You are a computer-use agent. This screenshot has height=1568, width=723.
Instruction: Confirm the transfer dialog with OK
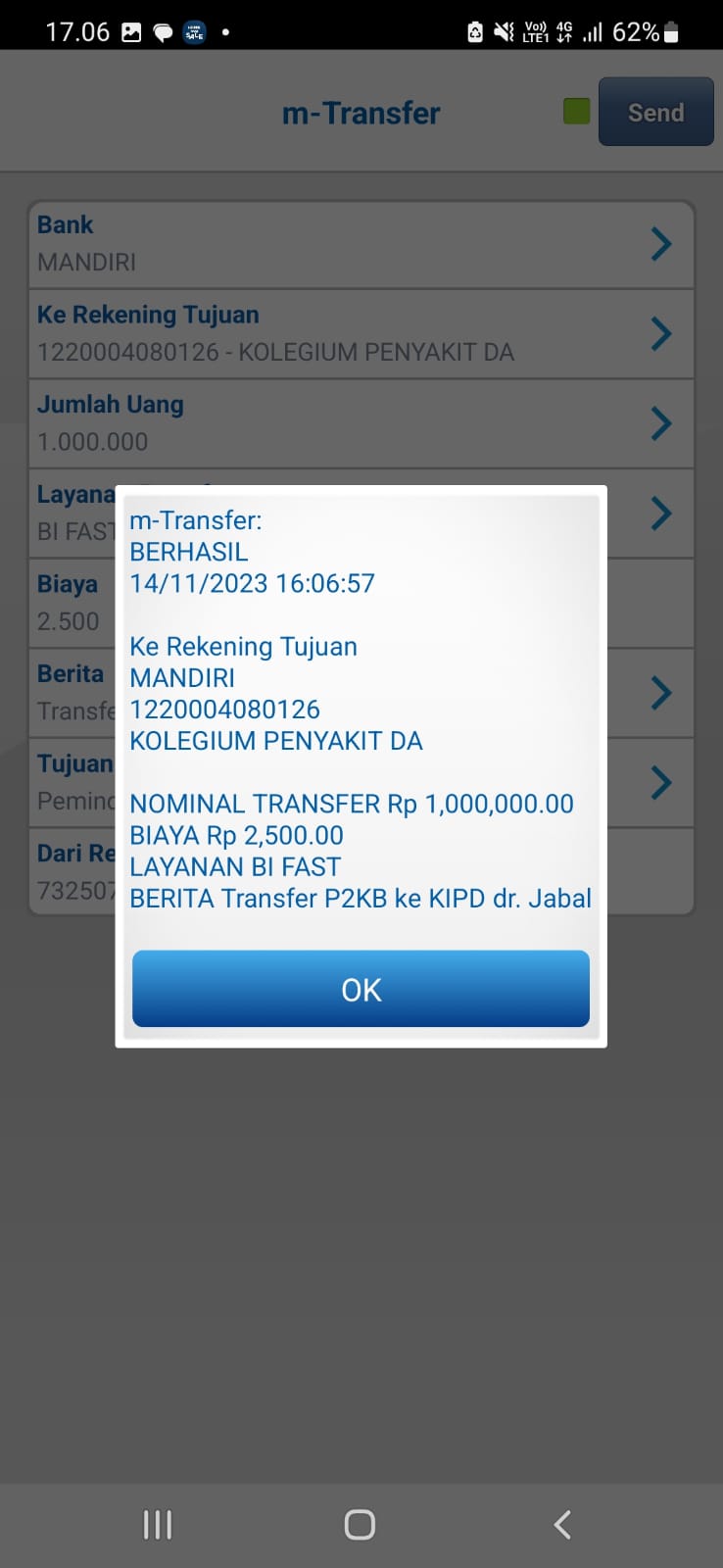pos(361,989)
